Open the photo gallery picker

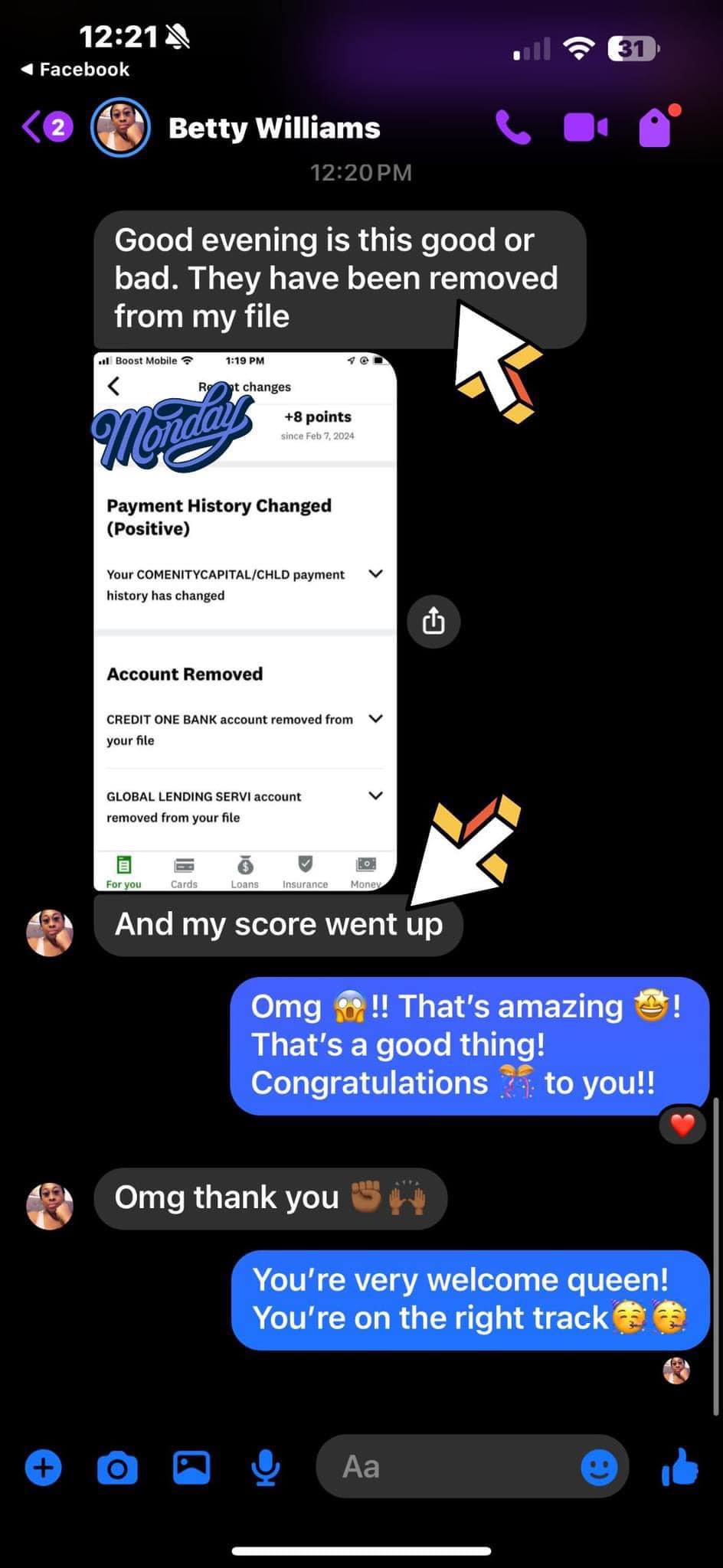(x=191, y=1468)
